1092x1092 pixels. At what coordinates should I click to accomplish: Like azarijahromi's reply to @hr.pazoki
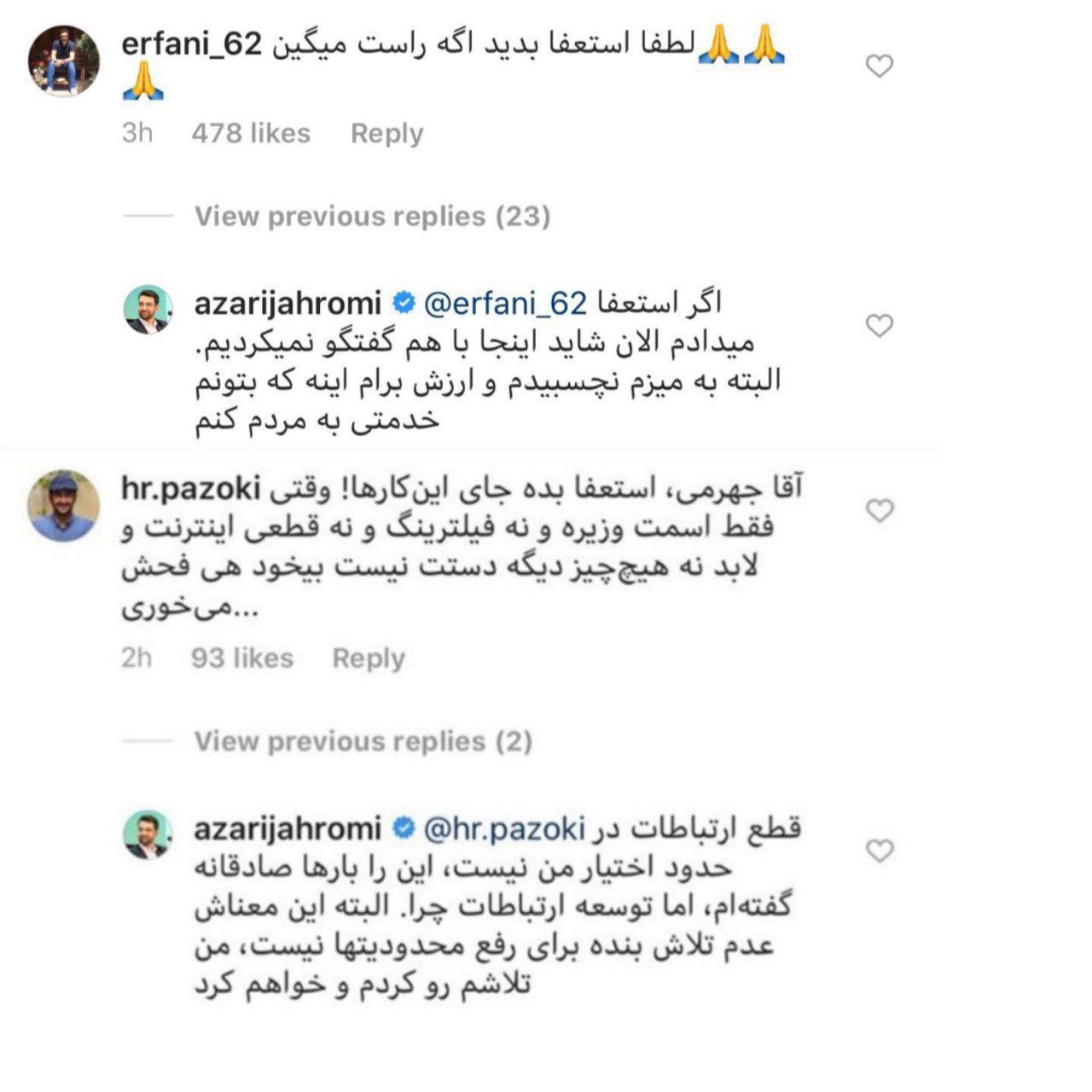pyautogui.click(x=879, y=851)
